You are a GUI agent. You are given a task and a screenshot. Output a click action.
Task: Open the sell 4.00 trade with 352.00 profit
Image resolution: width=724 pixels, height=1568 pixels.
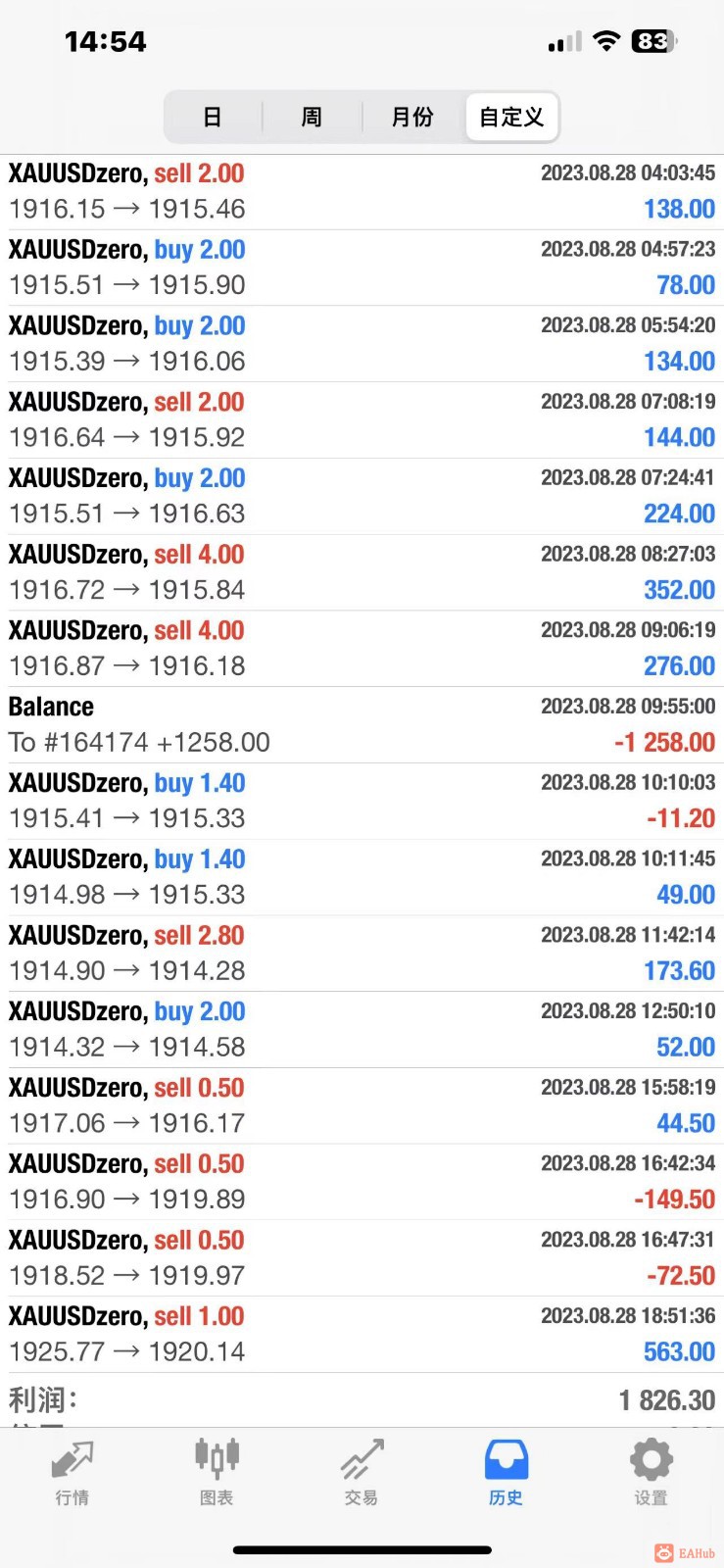[362, 572]
